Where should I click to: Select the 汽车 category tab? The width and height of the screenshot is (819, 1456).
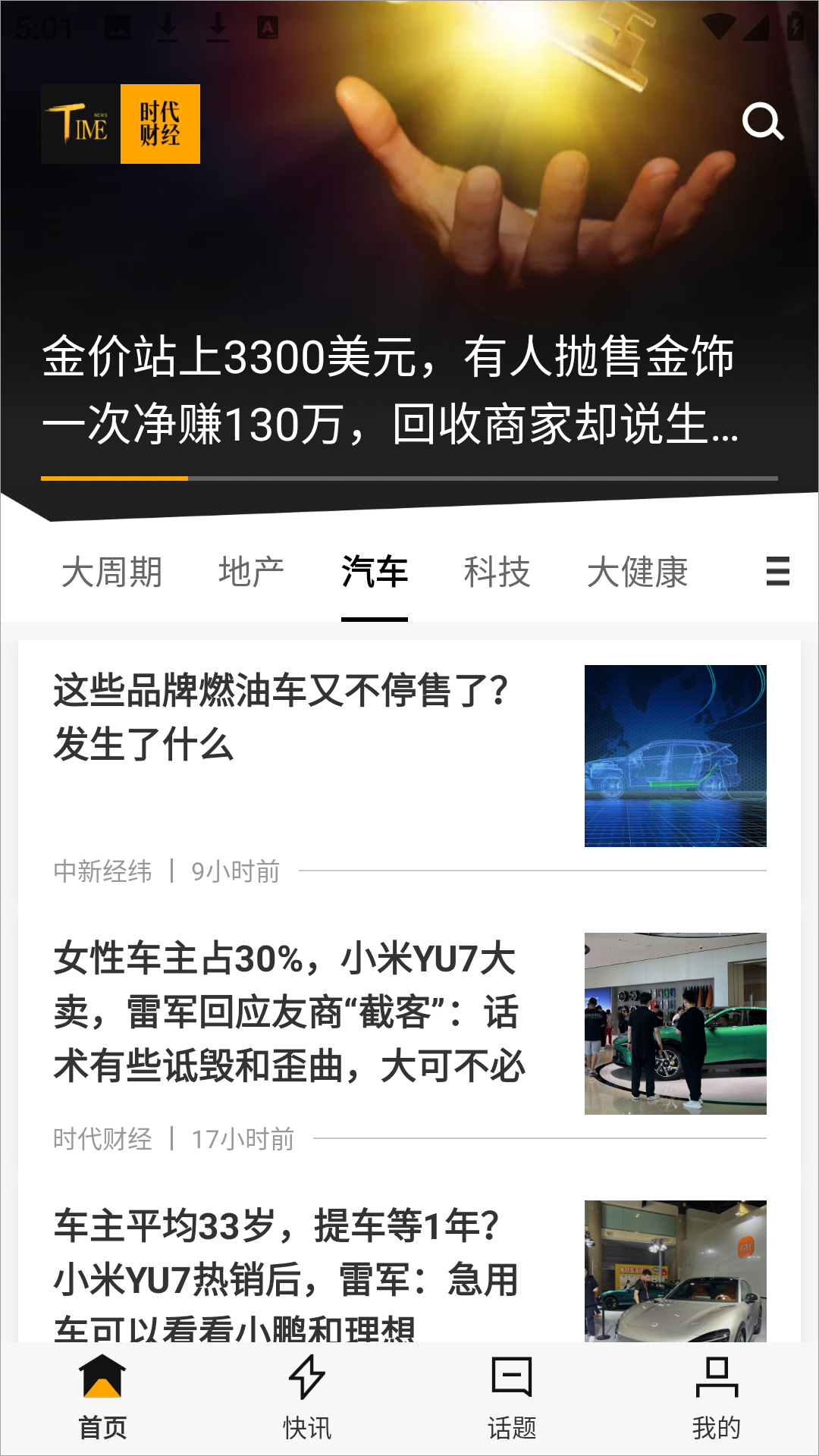(375, 572)
